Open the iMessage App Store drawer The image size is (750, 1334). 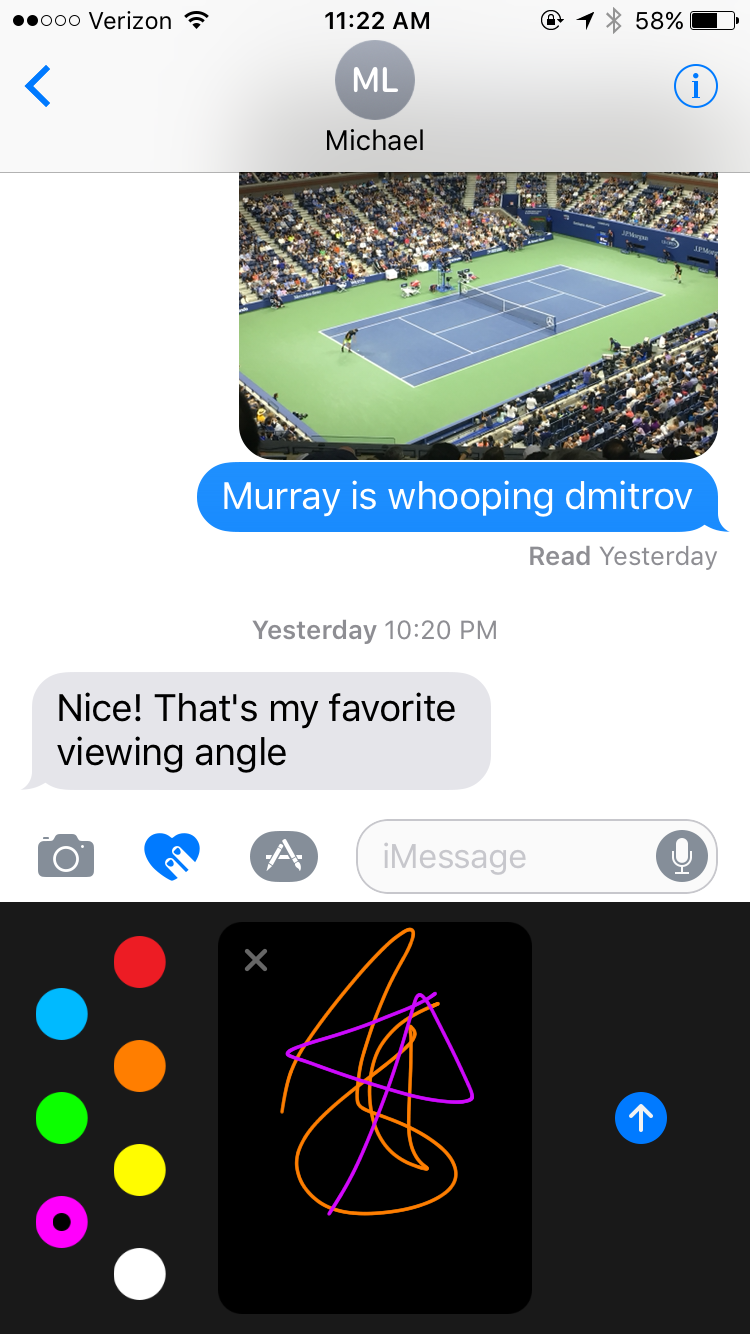(284, 856)
